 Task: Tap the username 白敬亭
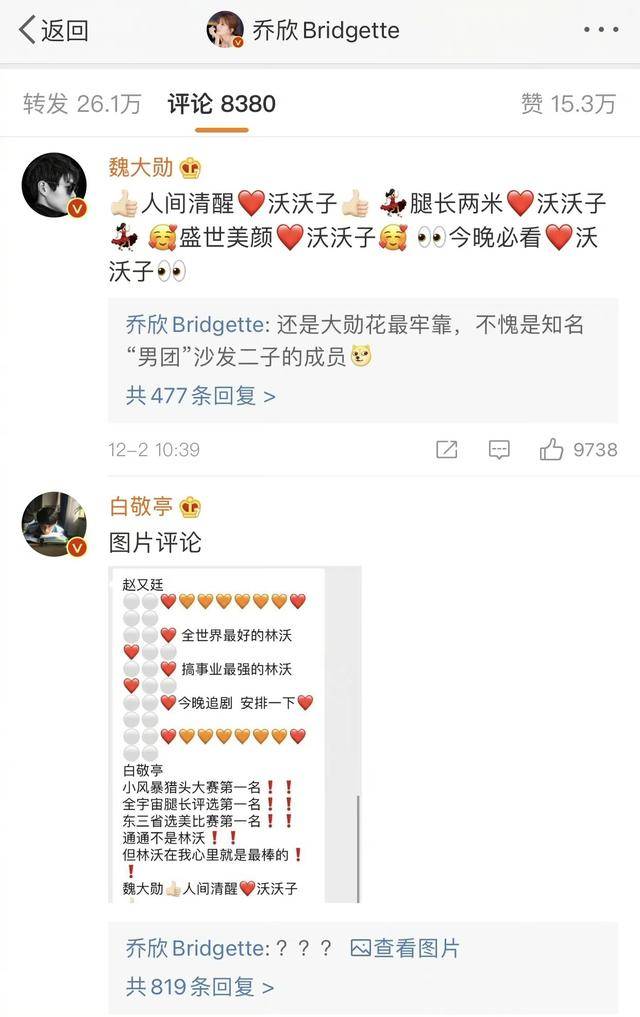click(140, 506)
